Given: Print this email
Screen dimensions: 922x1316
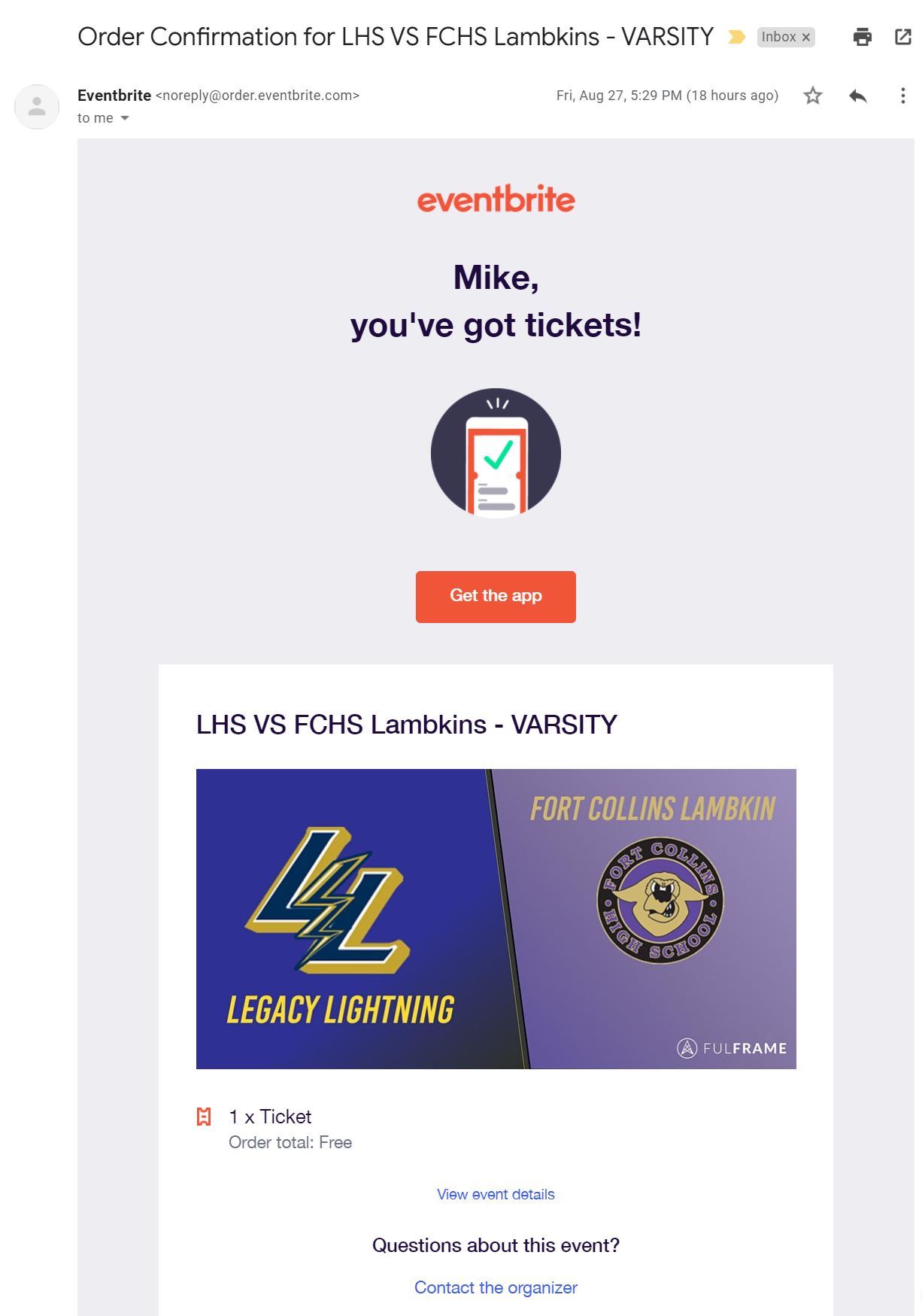Looking at the screenshot, I should (x=862, y=37).
